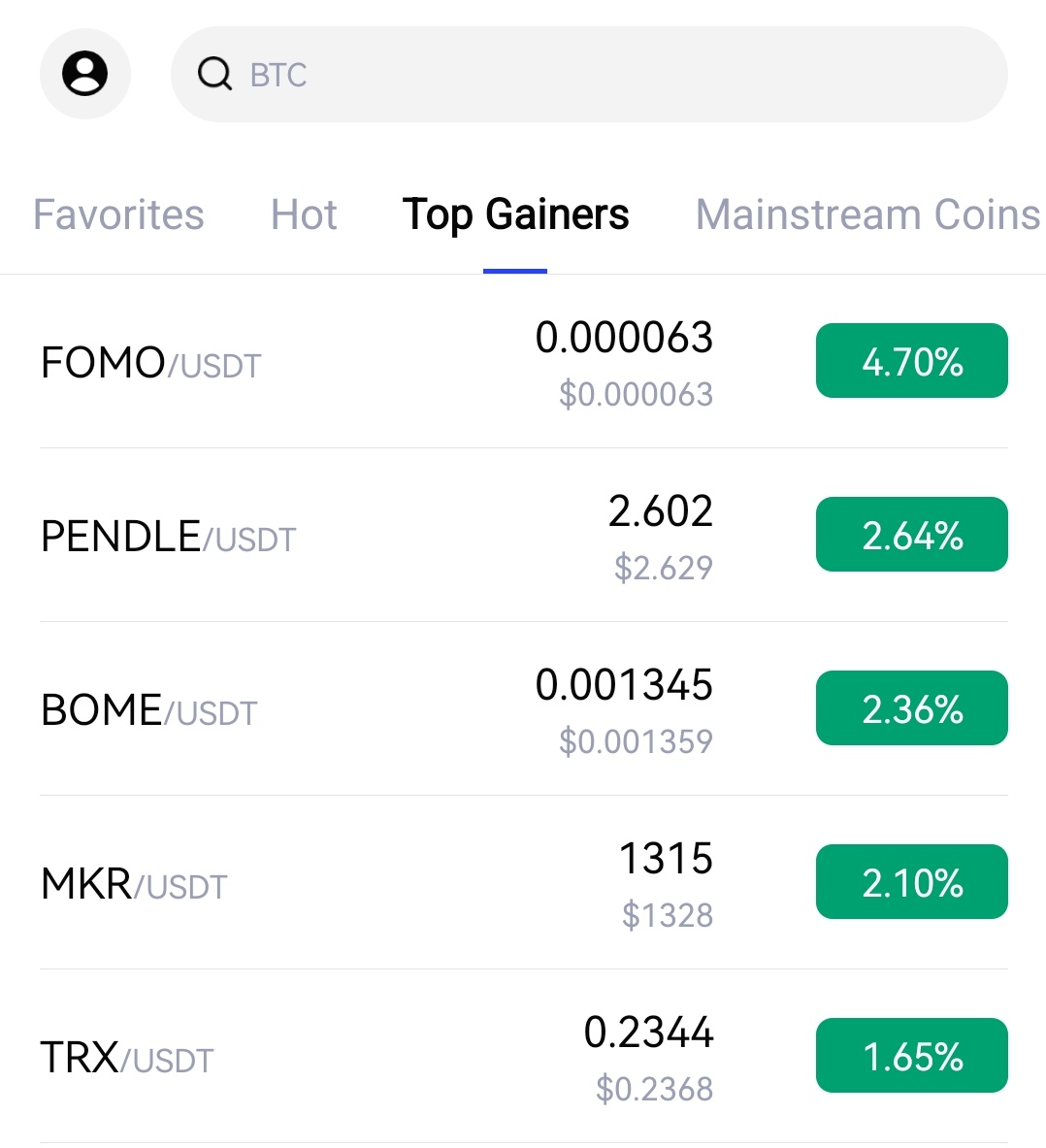Open the MKR/USDT pair
The height and width of the screenshot is (1148, 1046).
[x=523, y=882]
